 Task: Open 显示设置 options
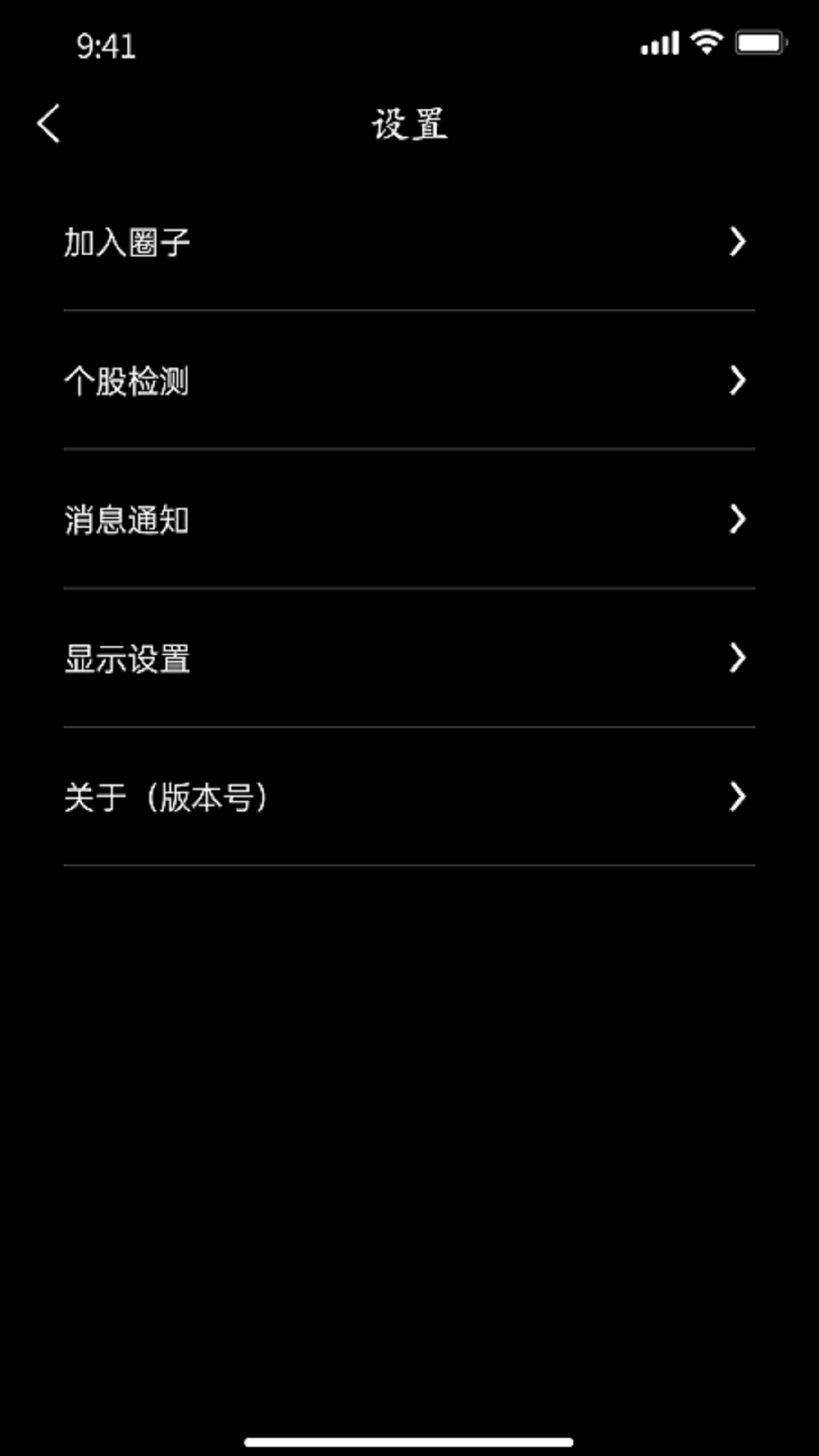pyautogui.click(x=409, y=658)
